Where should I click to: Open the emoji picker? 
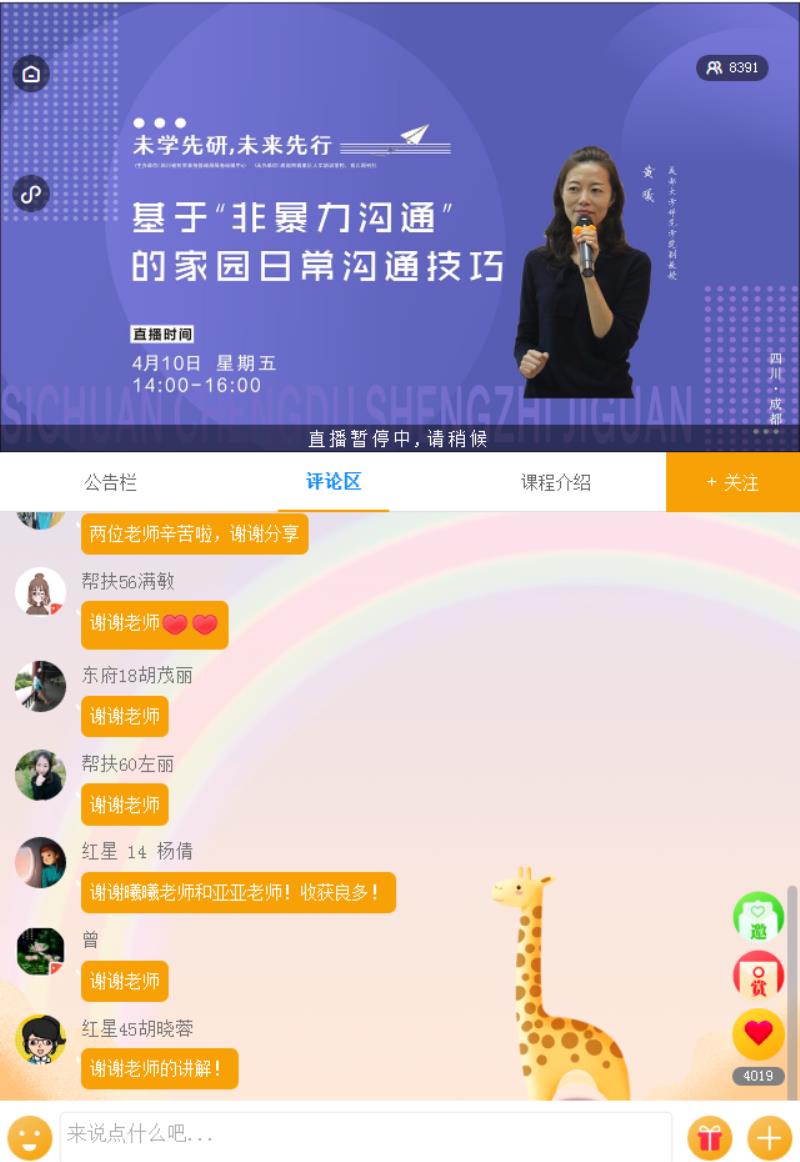click(x=30, y=1137)
